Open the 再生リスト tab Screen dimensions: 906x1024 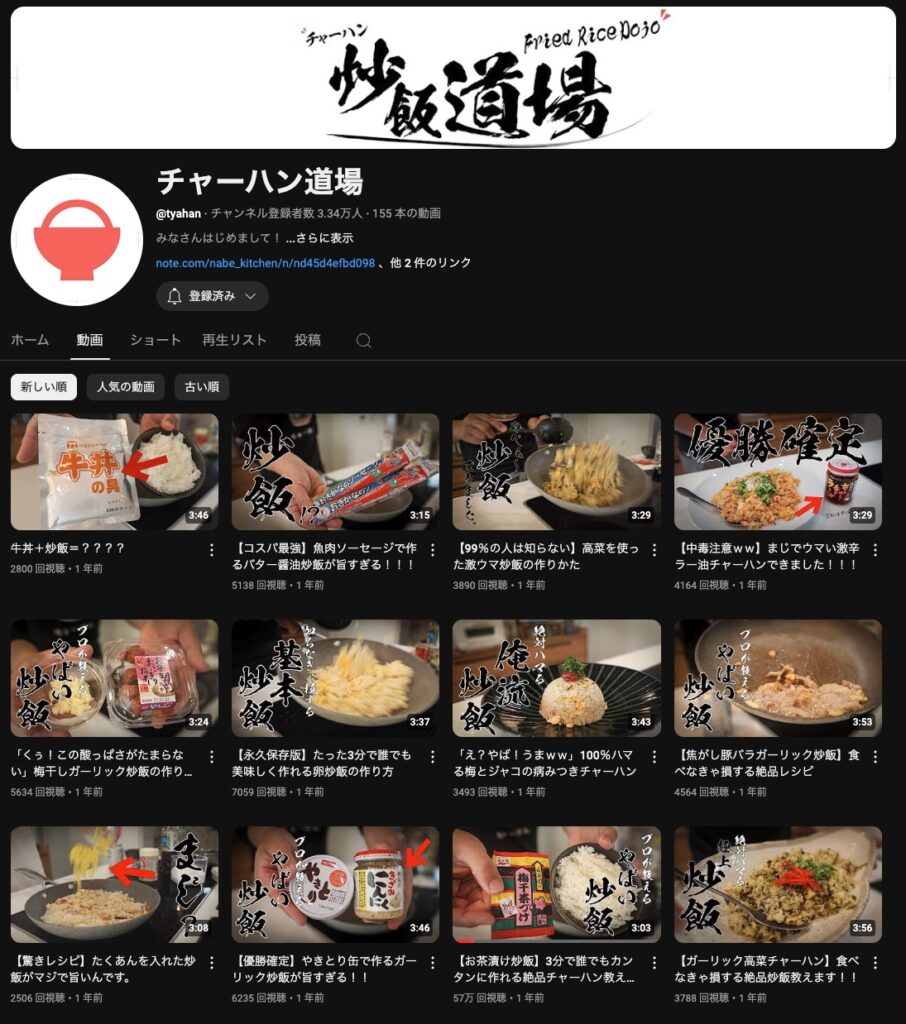(234, 340)
